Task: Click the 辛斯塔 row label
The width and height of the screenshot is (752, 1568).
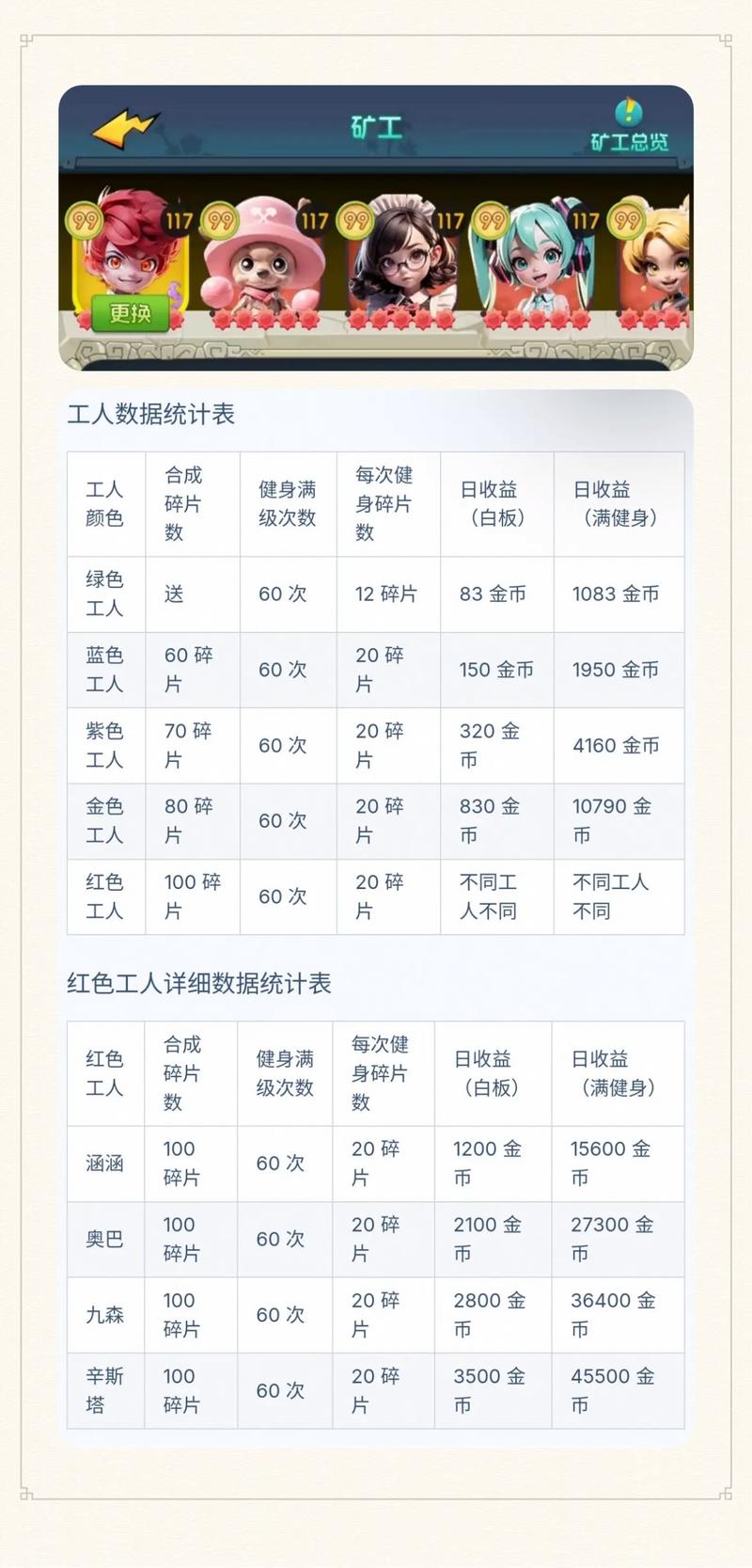Action: (103, 1390)
